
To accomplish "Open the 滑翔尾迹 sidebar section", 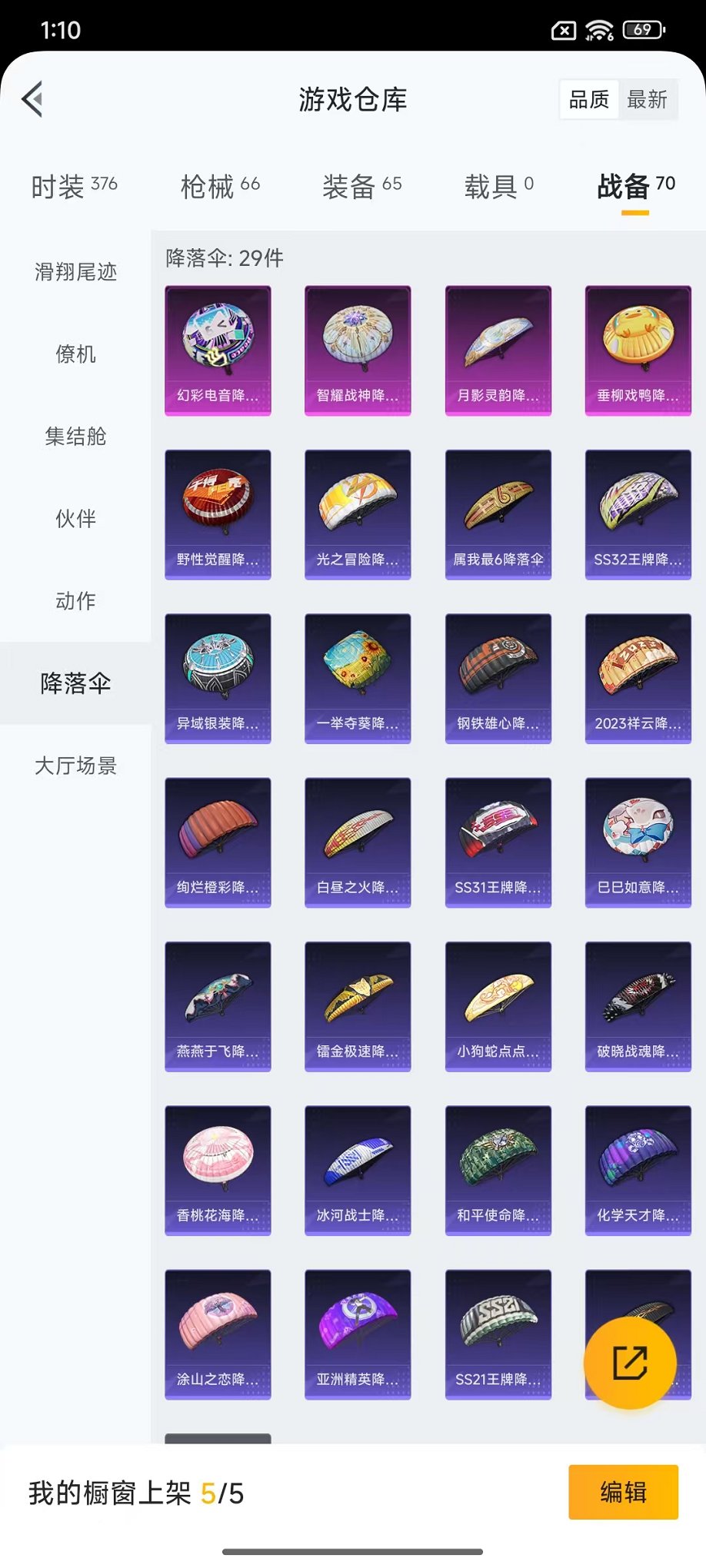I will (x=75, y=273).
